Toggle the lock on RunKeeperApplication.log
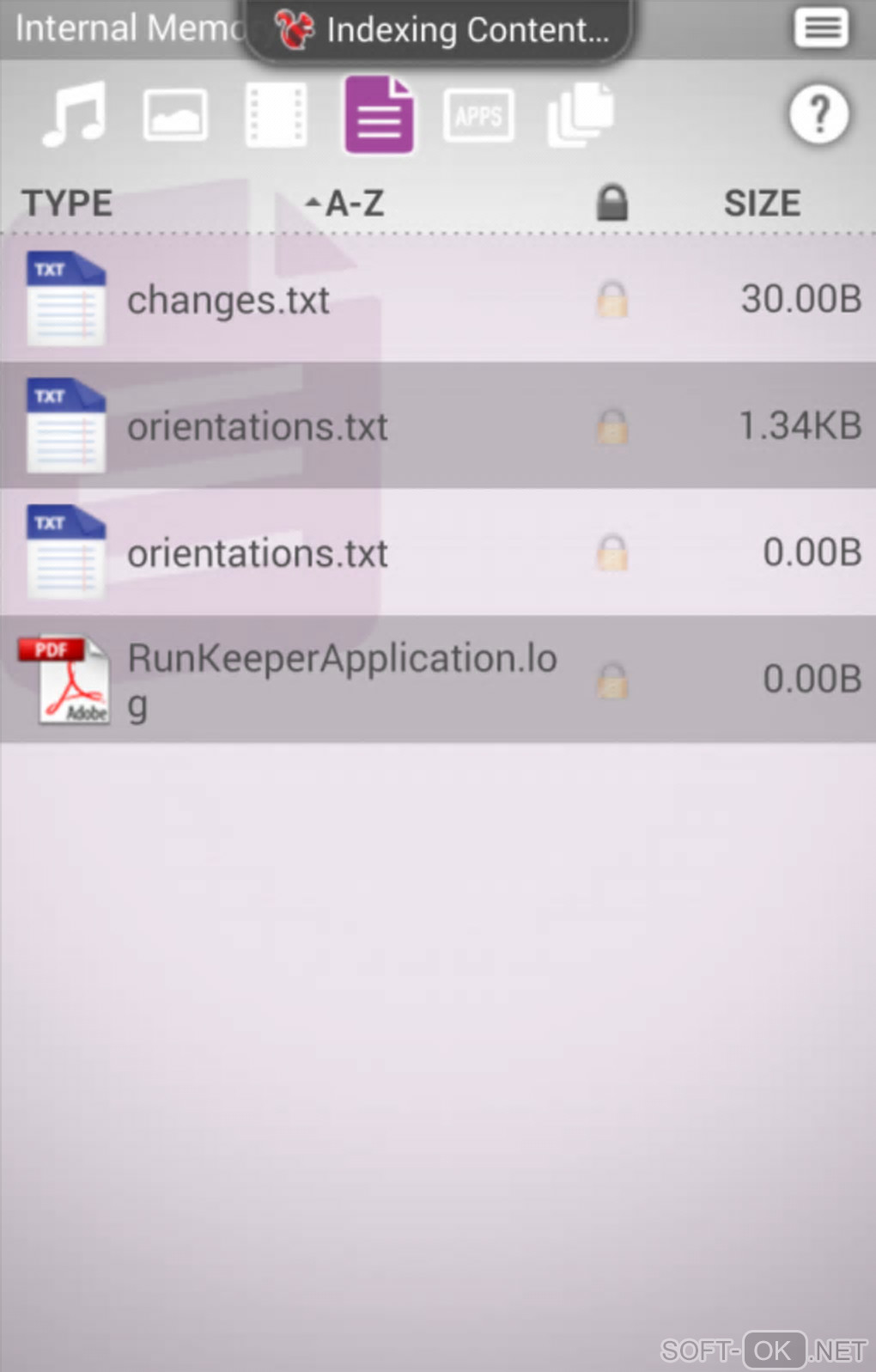 click(611, 680)
